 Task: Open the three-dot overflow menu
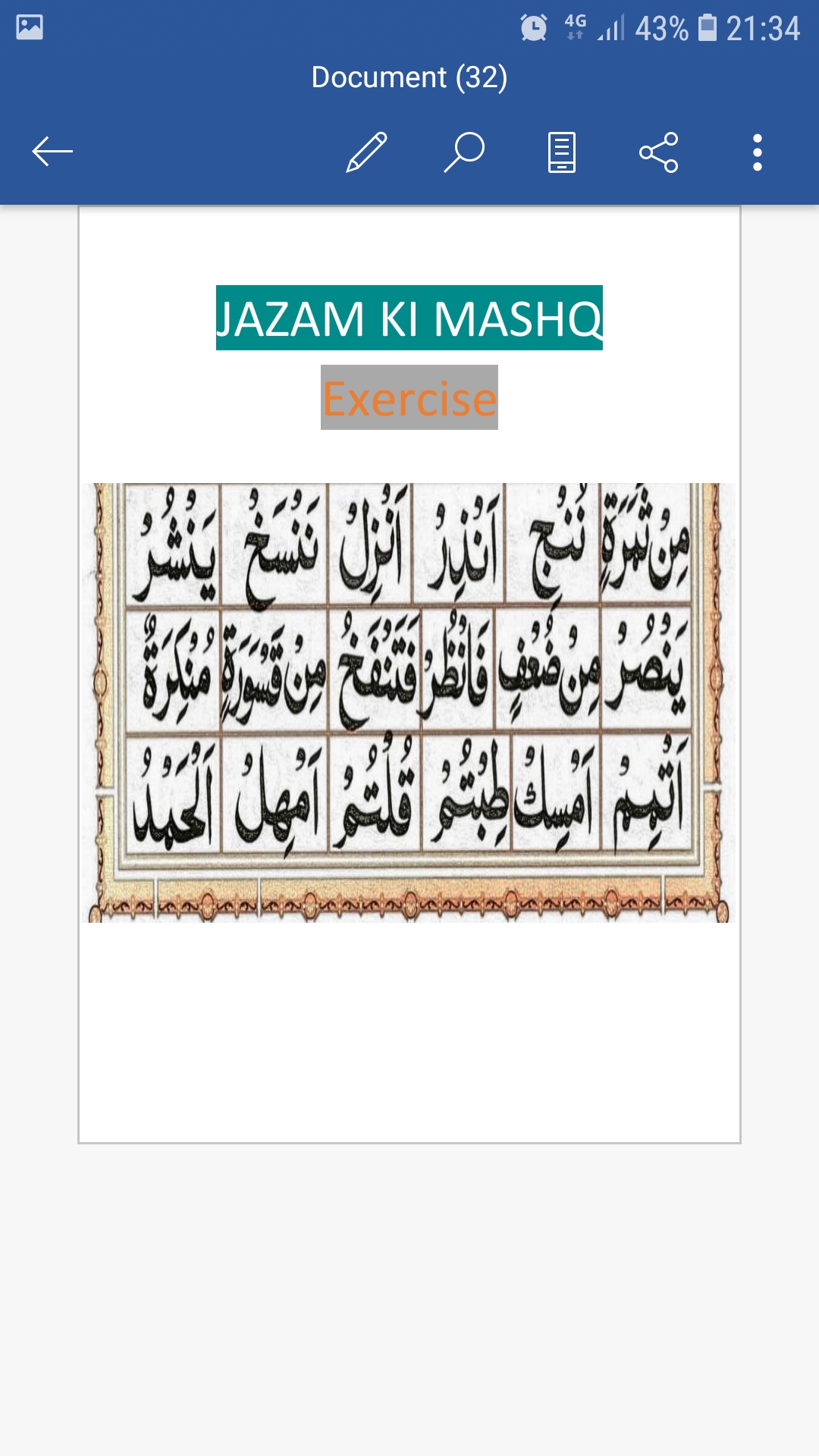tap(757, 152)
